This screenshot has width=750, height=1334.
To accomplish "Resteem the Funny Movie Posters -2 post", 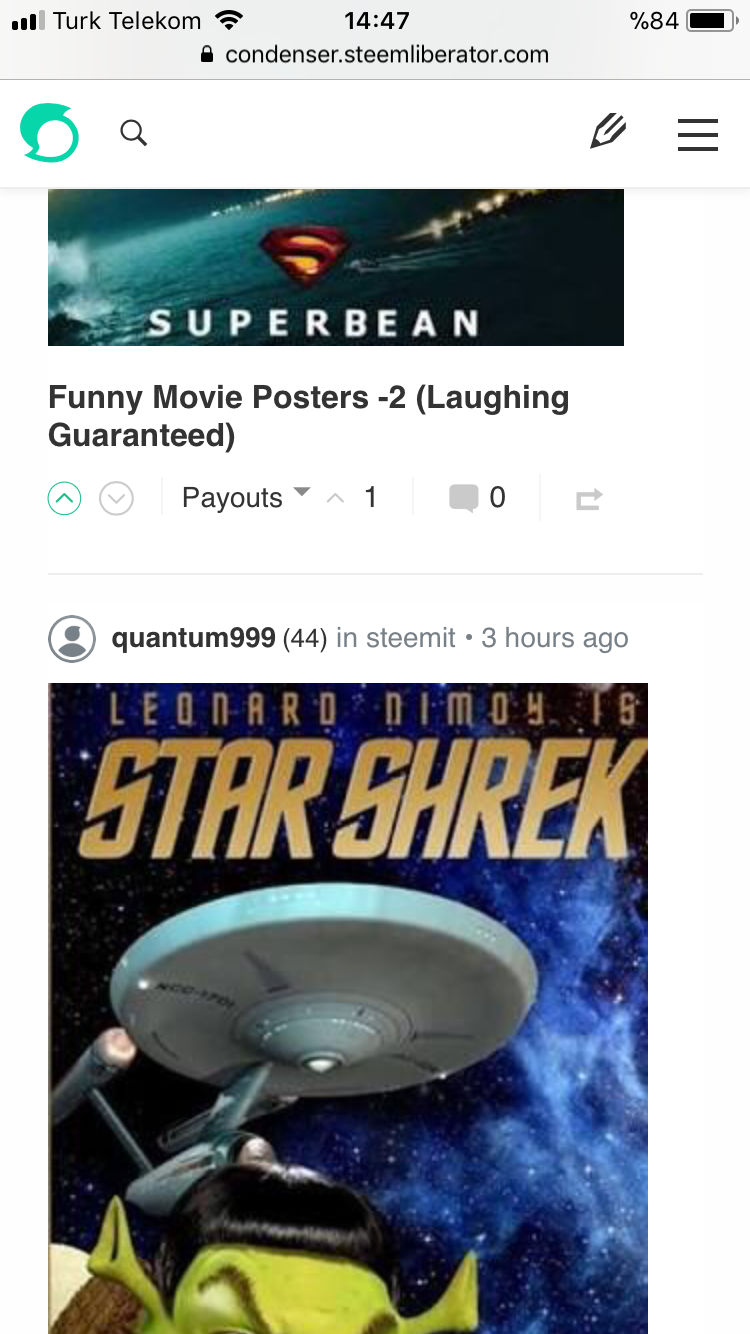I will 589,499.
